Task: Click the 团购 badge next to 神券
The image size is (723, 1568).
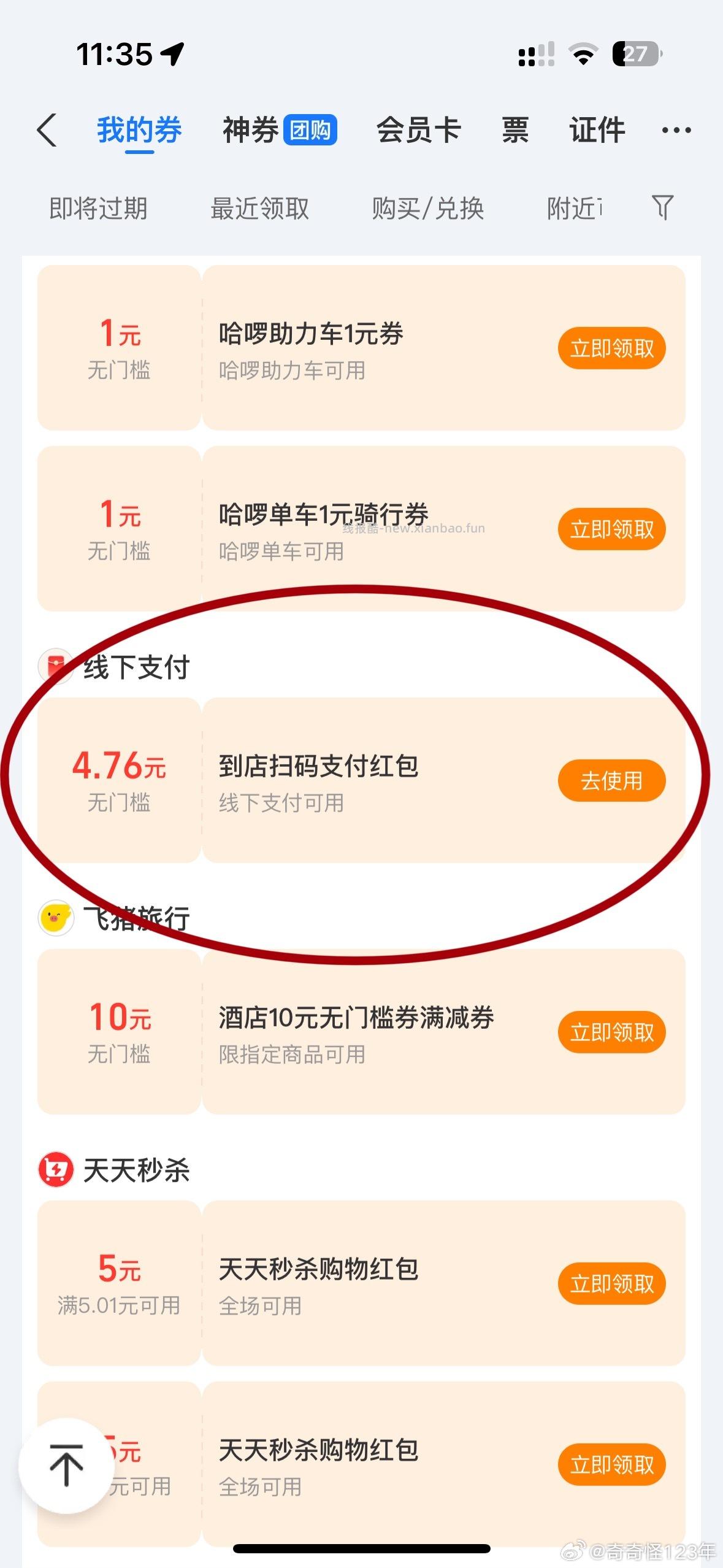Action: pos(310,129)
